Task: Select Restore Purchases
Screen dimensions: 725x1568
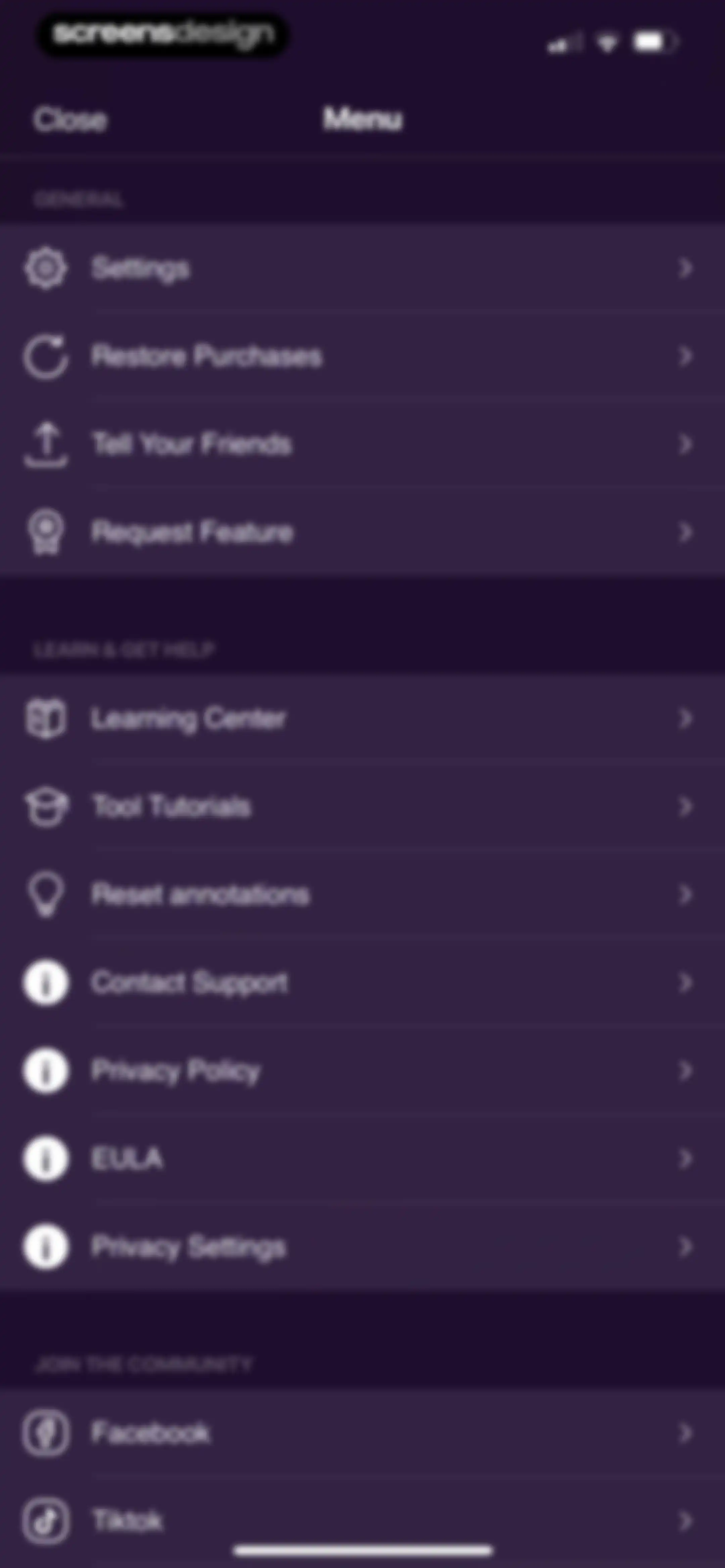Action: [362, 356]
